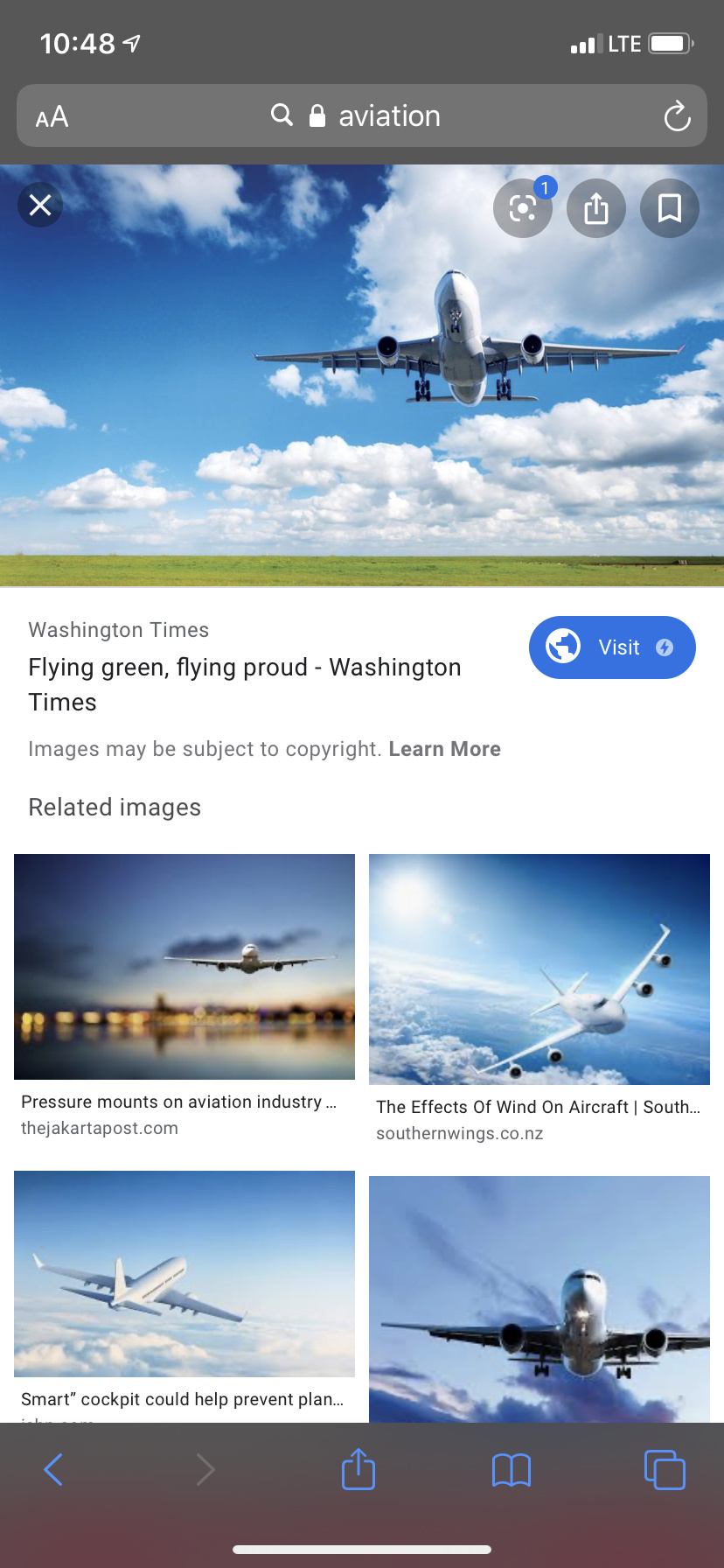This screenshot has height=1568, width=724.
Task: Share this aviation image
Action: click(x=596, y=208)
